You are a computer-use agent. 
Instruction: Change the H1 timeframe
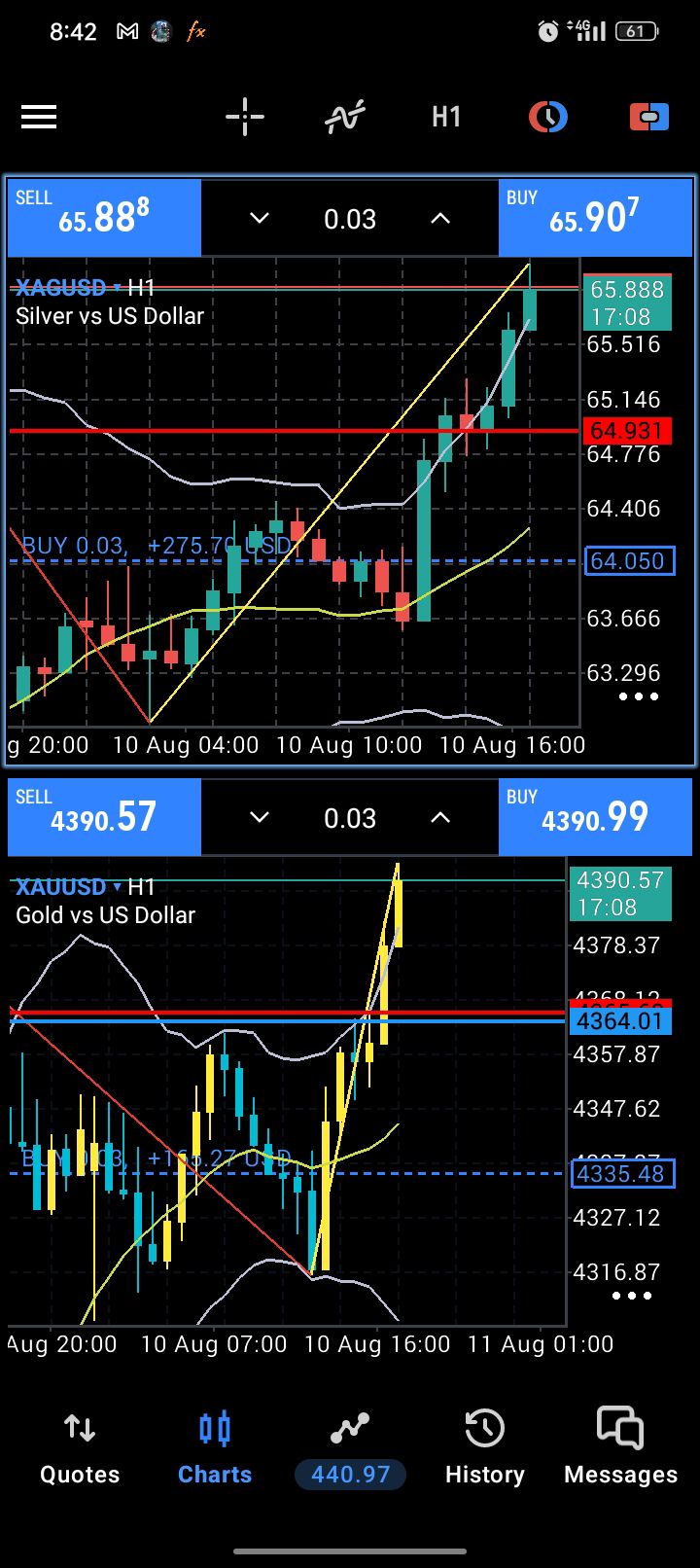coord(446,118)
